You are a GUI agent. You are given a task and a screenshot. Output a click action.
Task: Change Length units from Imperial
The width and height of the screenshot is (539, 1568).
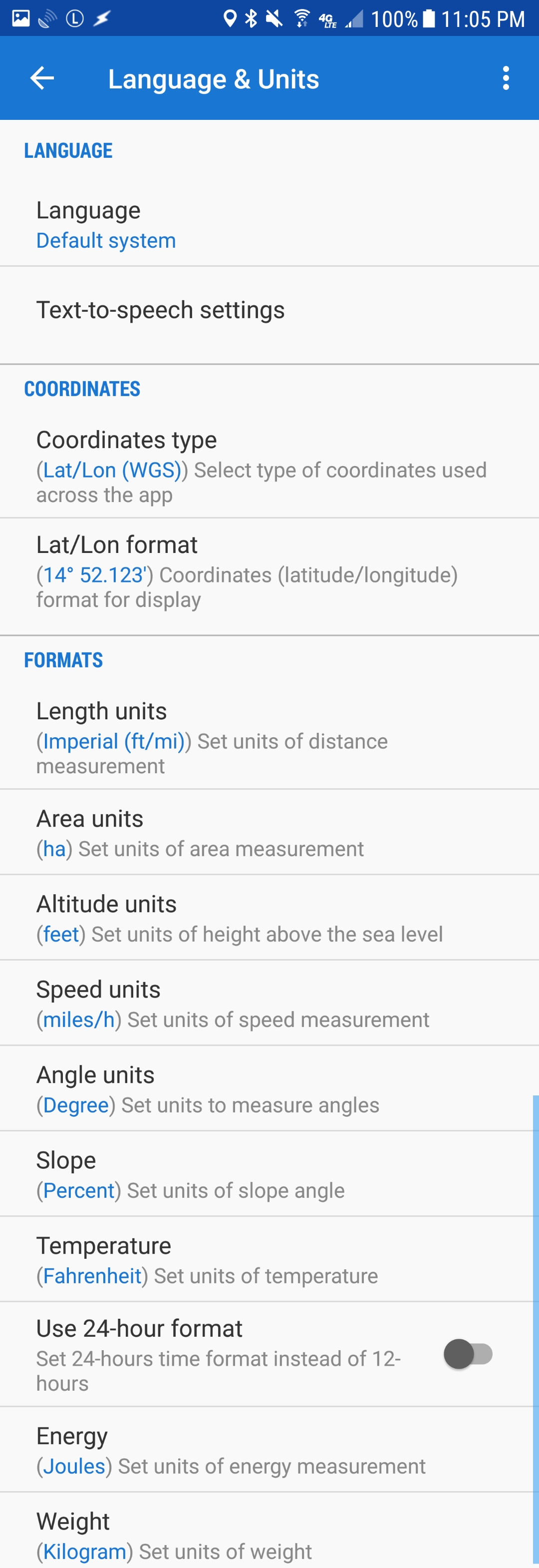click(x=269, y=737)
